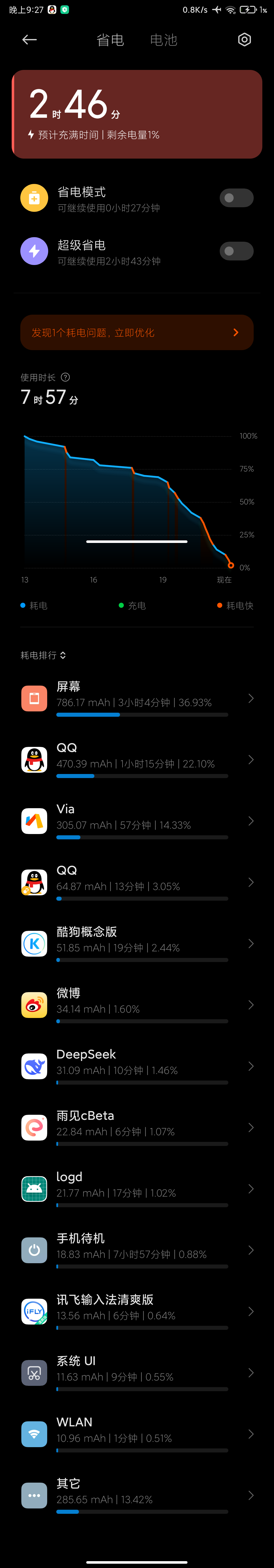Image resolution: width=274 pixels, height=1568 pixels.
Task: Enable 省电模式 switch
Action: 236,198
